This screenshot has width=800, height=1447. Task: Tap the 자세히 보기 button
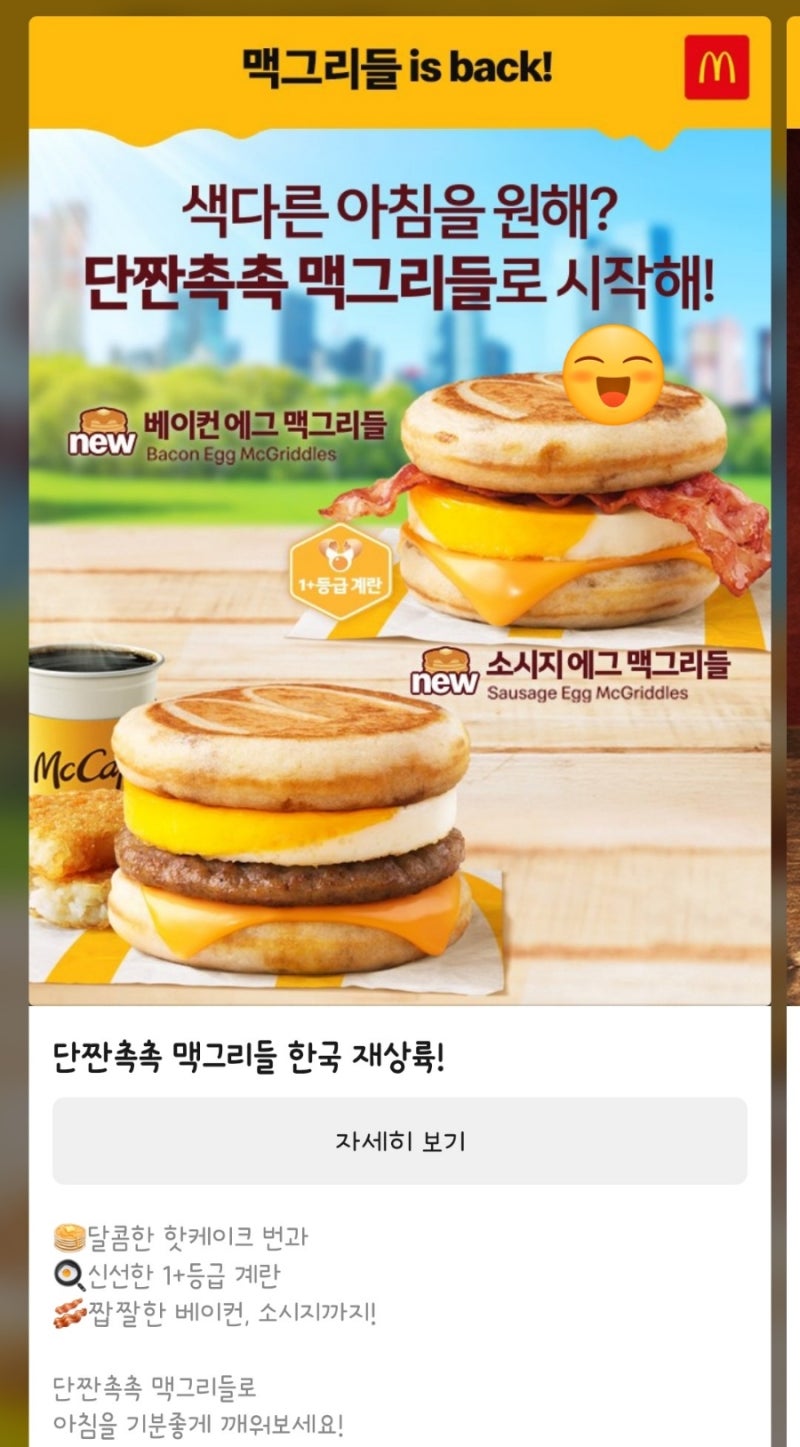click(x=399, y=1141)
